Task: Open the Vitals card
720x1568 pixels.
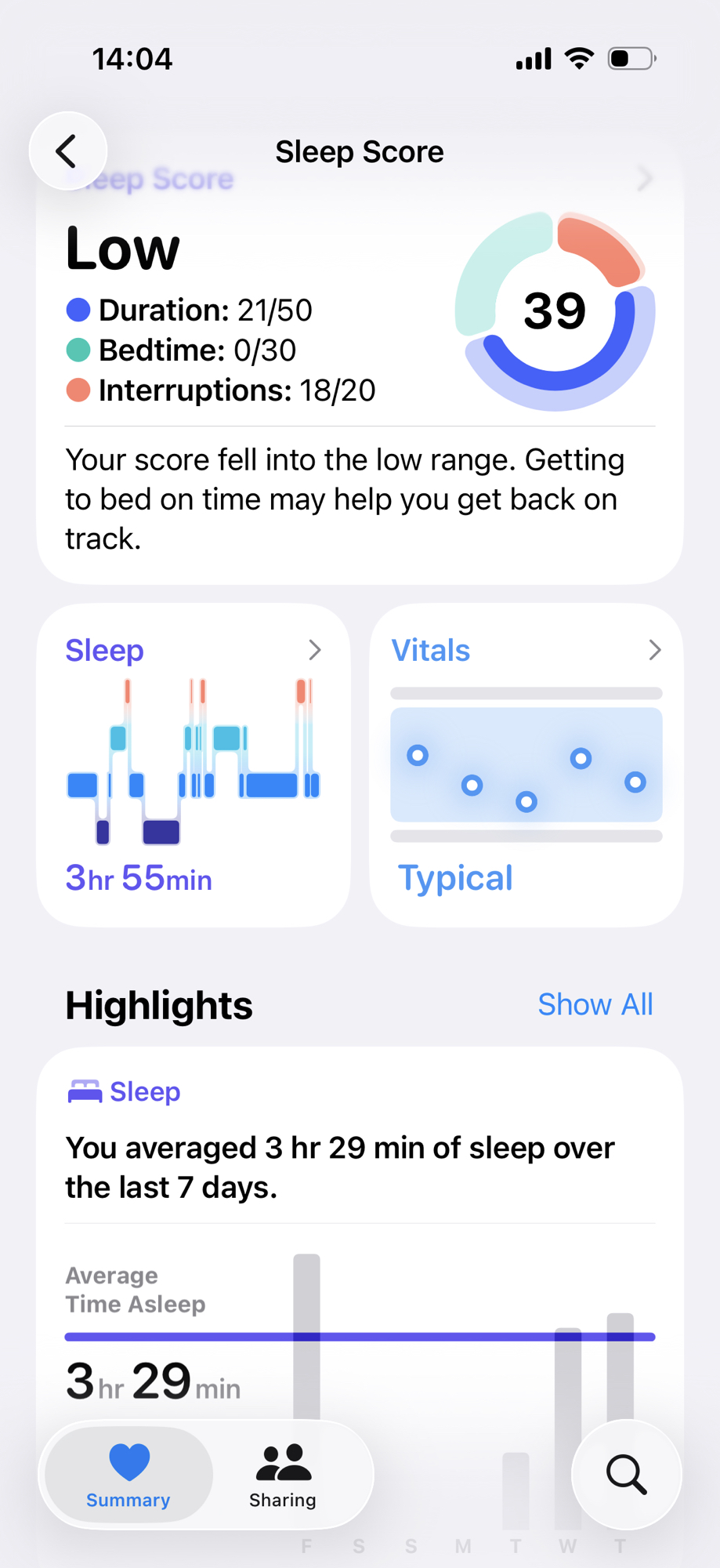Action: [526, 765]
